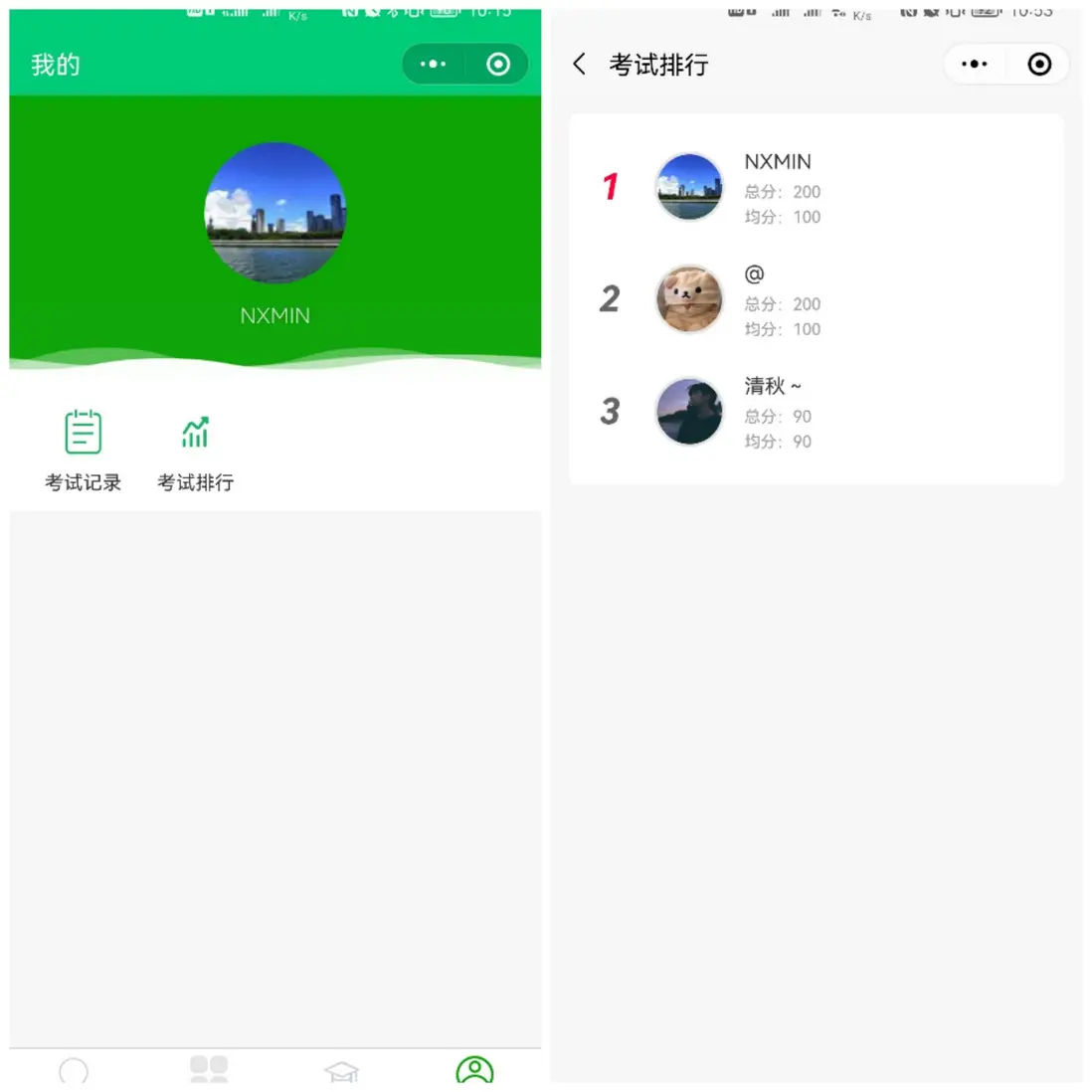
Task: Switch to the graduation cap tab
Action: coord(341,1071)
